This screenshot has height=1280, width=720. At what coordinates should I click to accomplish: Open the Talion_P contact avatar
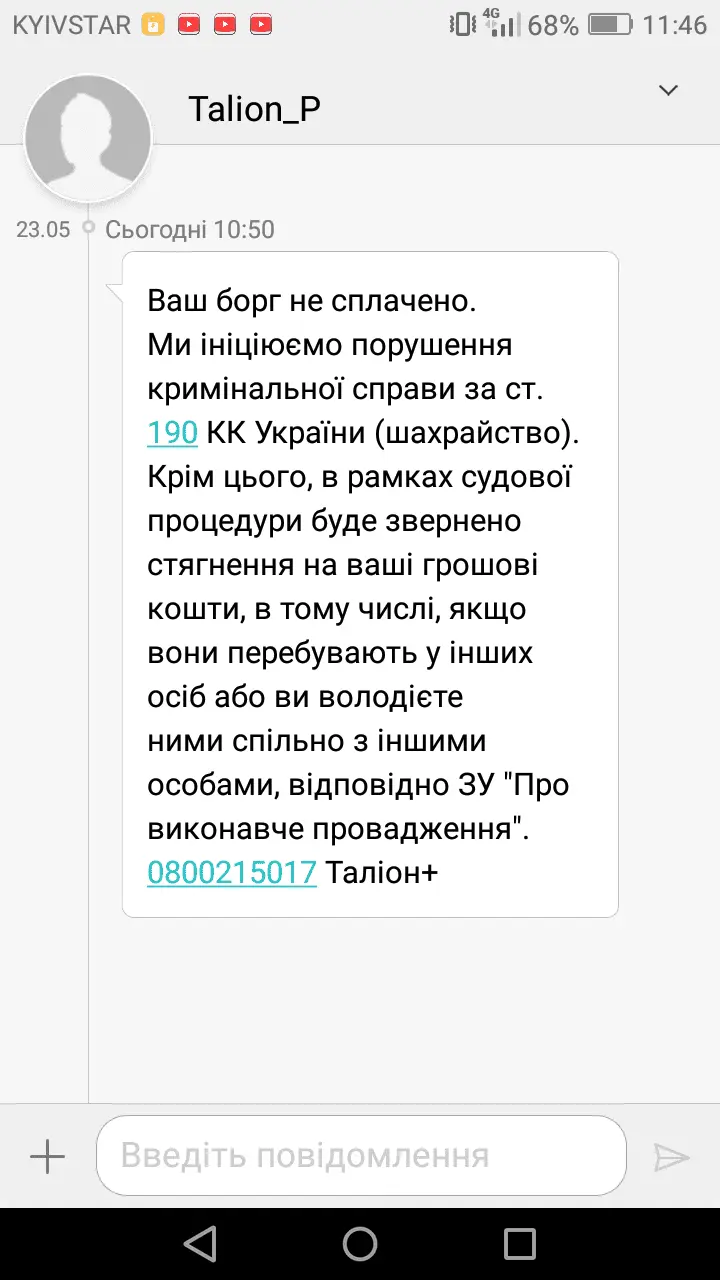[88, 138]
